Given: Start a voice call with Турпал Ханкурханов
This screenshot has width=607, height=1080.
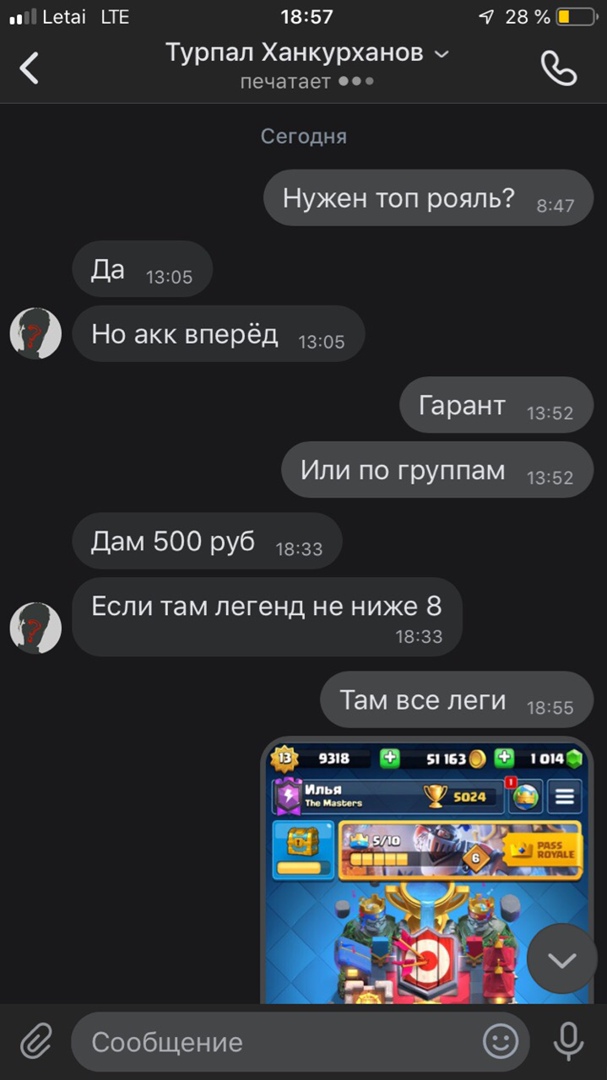Looking at the screenshot, I should (558, 68).
